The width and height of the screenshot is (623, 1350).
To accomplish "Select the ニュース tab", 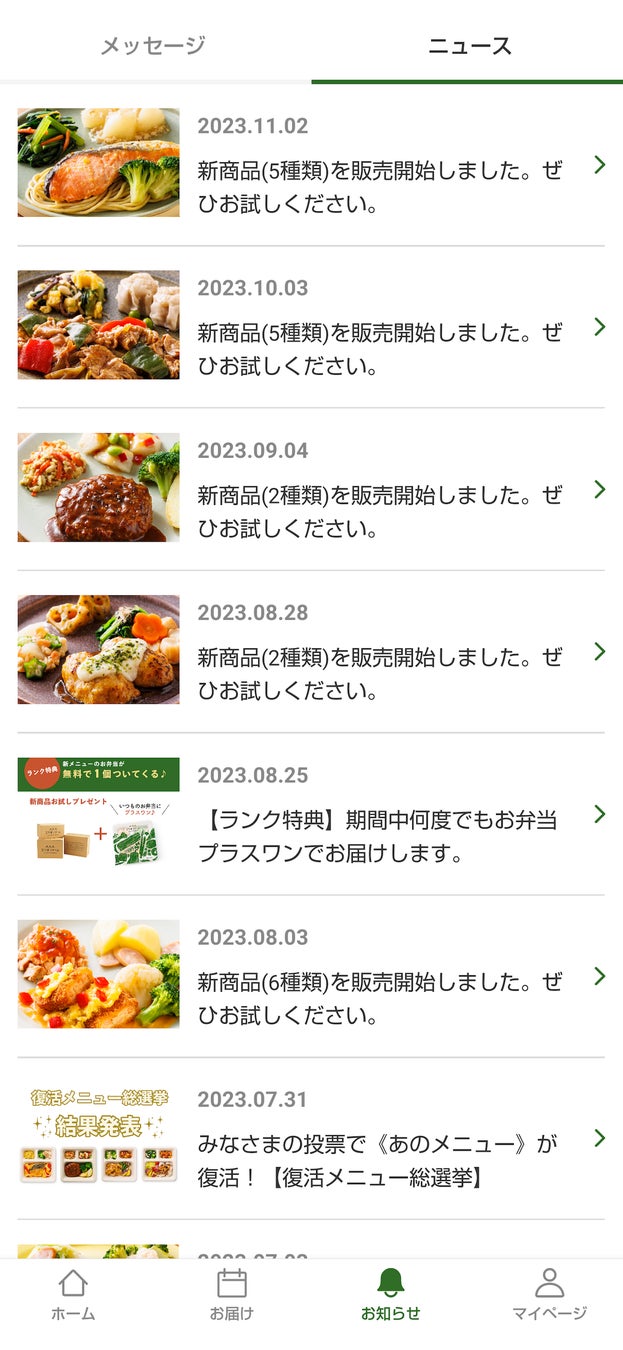I will point(469,45).
